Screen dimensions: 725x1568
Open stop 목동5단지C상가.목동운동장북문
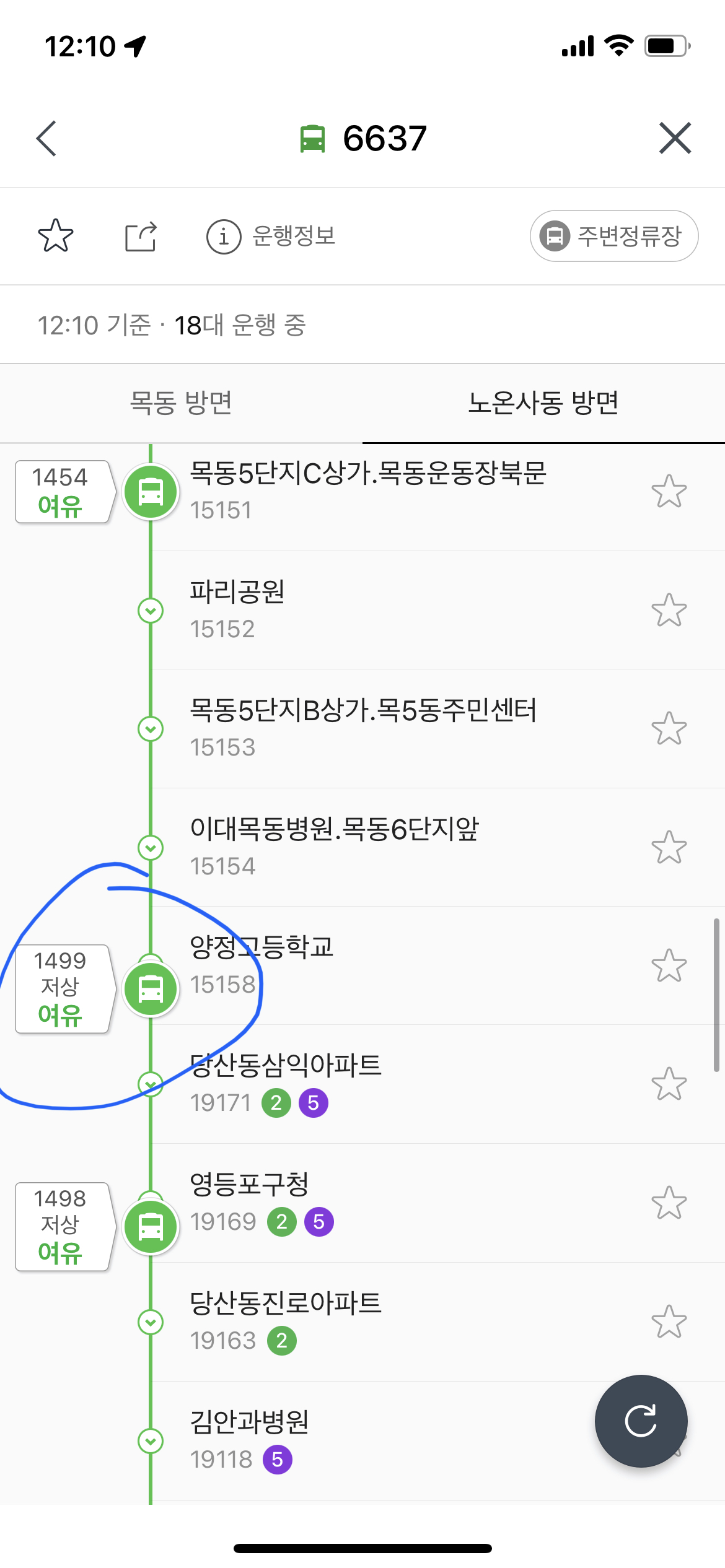pyautogui.click(x=367, y=489)
